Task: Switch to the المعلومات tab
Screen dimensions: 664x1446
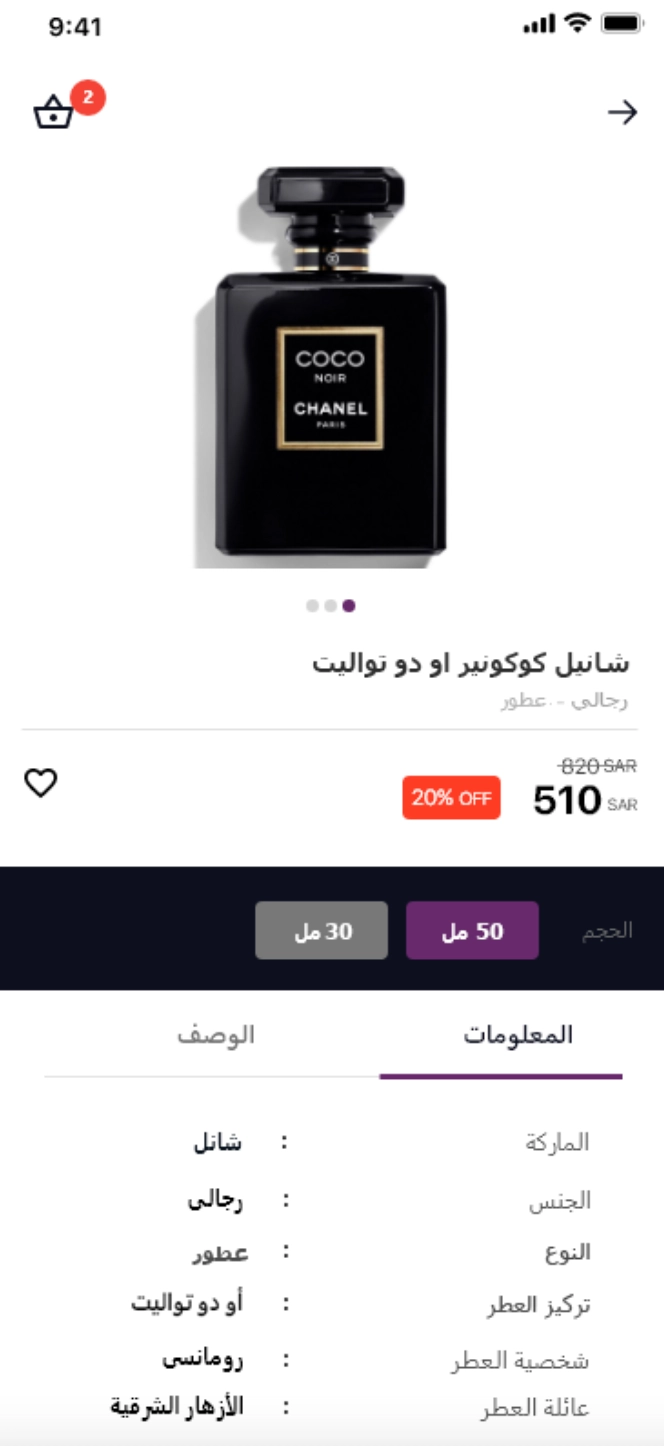Action: (x=517, y=1035)
